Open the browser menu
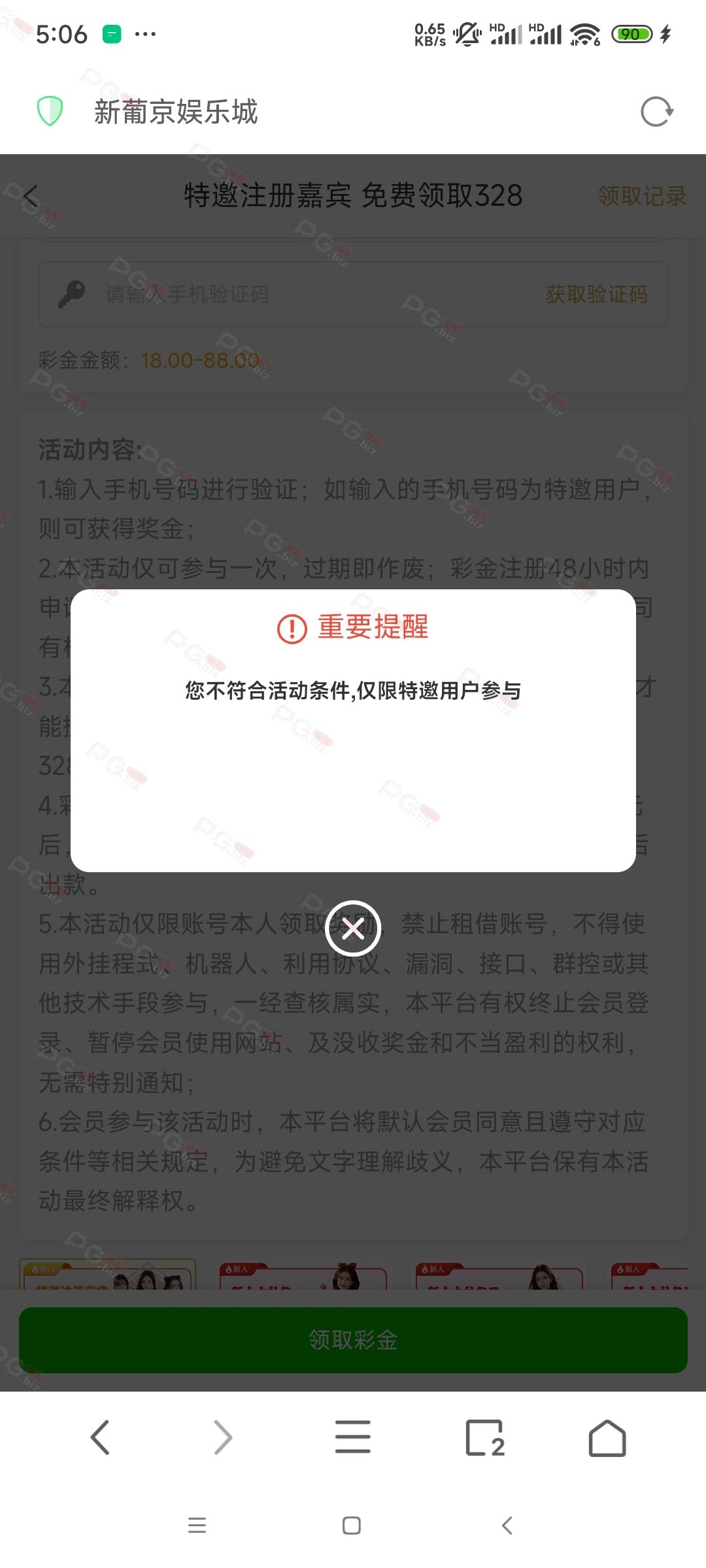The image size is (706, 1568). pyautogui.click(x=352, y=1437)
